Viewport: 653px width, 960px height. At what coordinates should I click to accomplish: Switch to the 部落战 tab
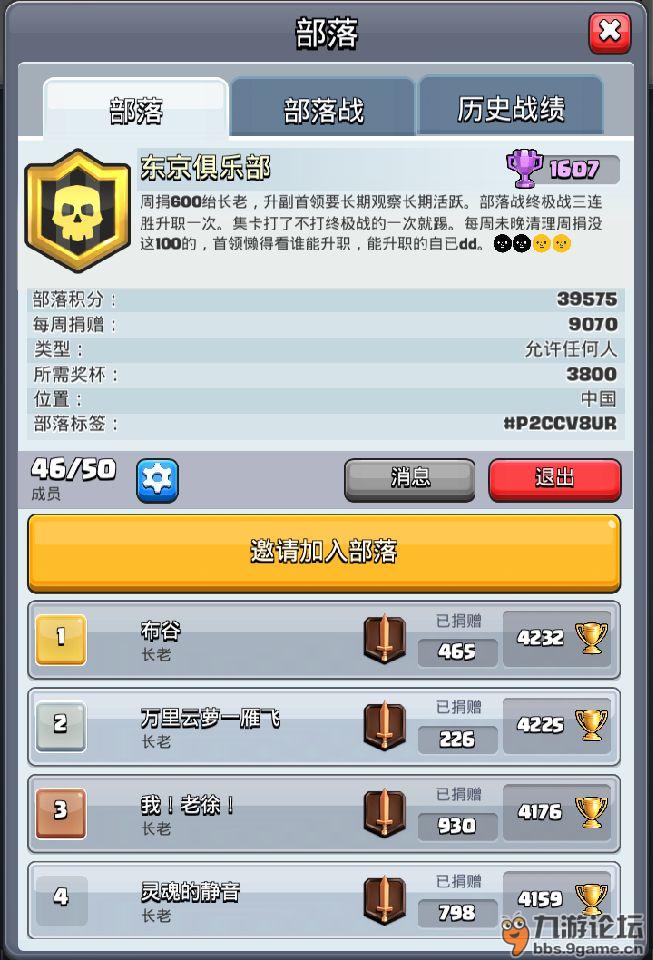tap(323, 108)
